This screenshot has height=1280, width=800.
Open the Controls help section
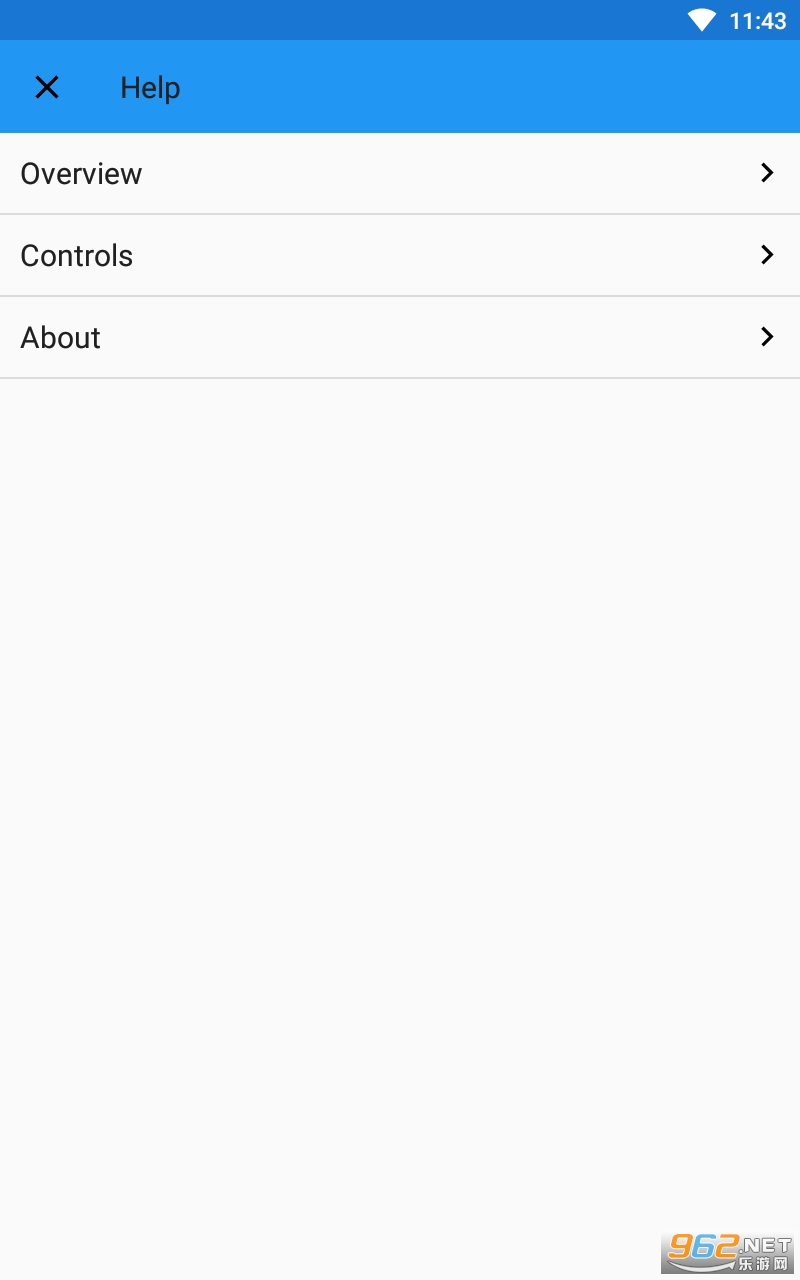pyautogui.click(x=400, y=256)
